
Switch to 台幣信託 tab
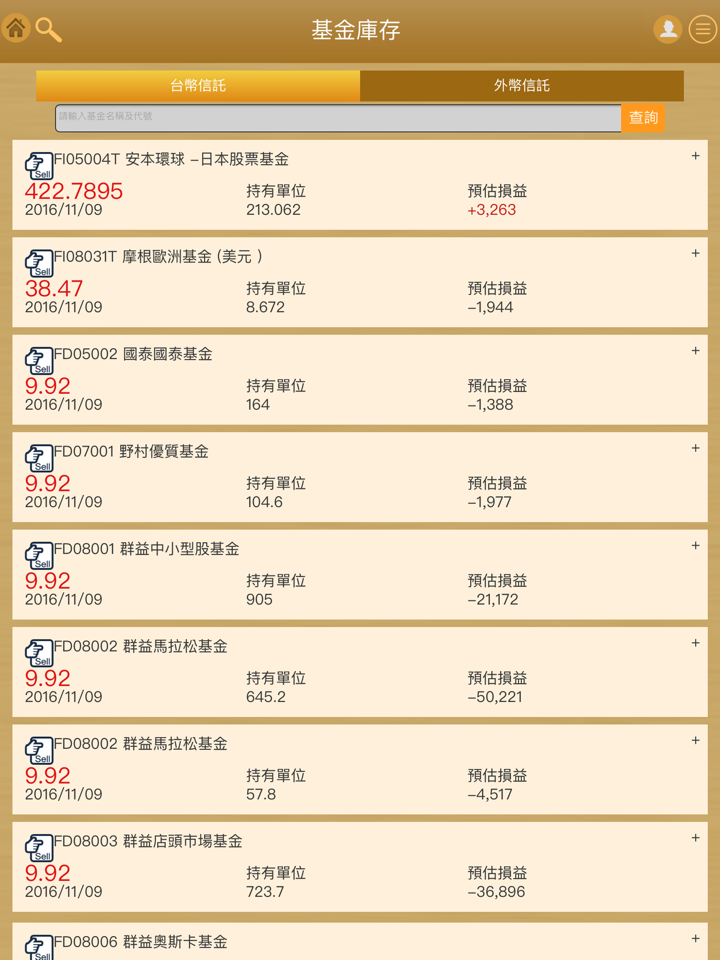[x=198, y=86]
